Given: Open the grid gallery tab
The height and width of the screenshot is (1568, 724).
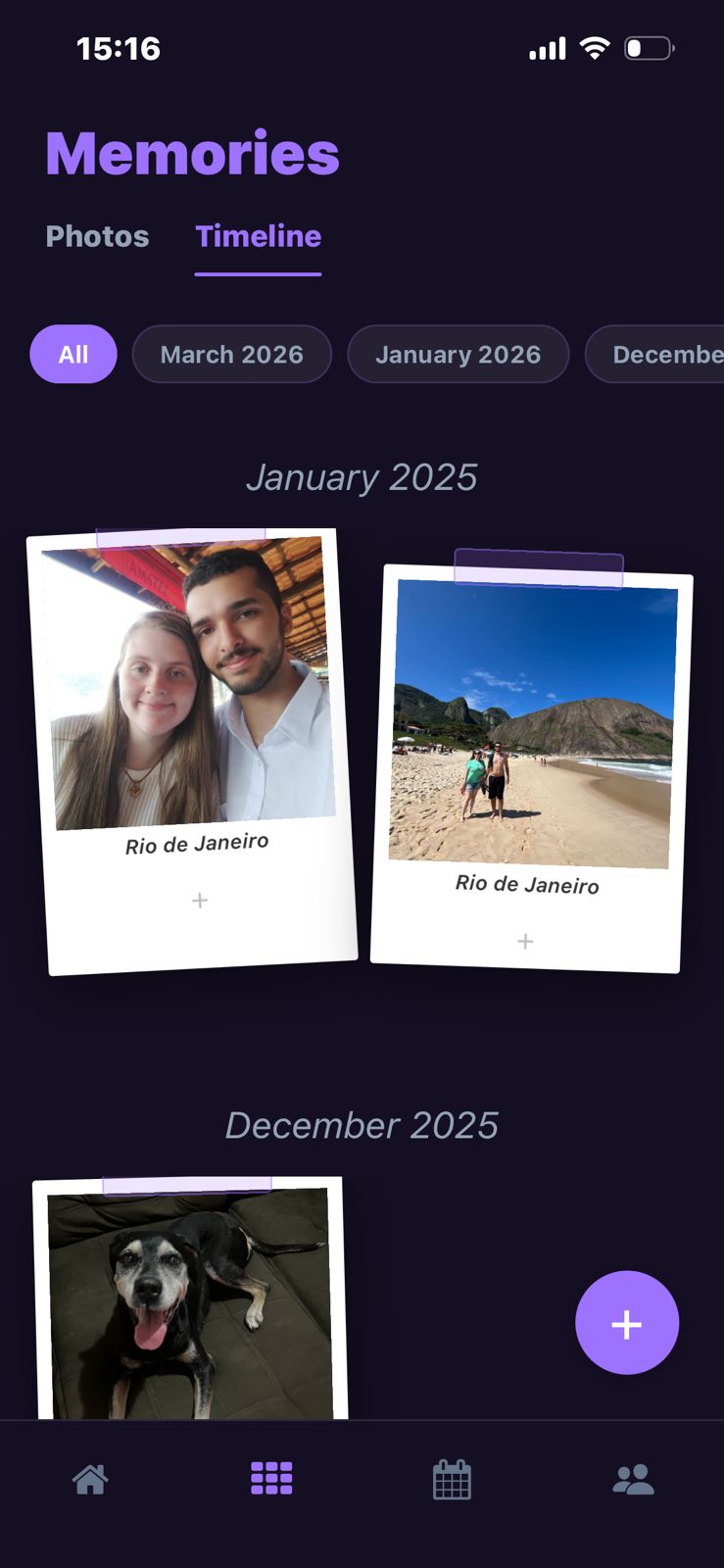Looking at the screenshot, I should tap(271, 1479).
